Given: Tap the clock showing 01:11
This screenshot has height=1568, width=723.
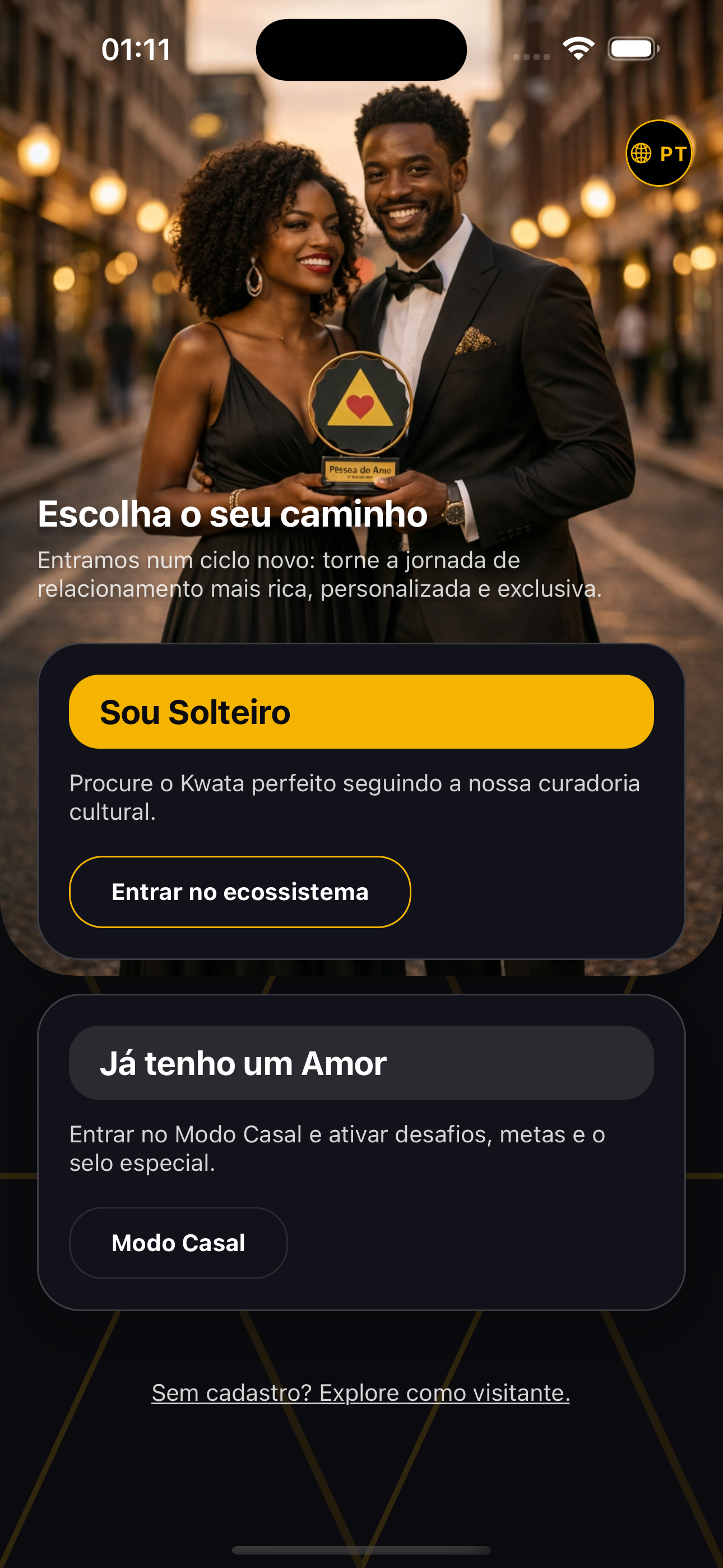Looking at the screenshot, I should [135, 49].
